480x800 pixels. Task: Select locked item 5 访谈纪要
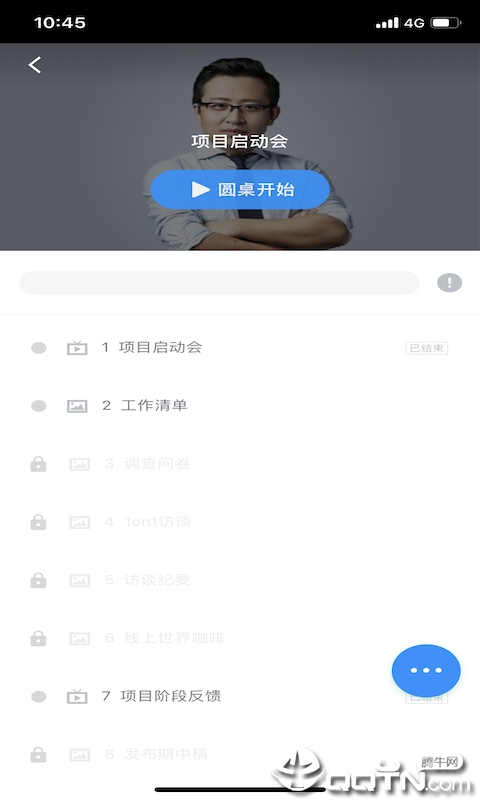tap(240, 580)
